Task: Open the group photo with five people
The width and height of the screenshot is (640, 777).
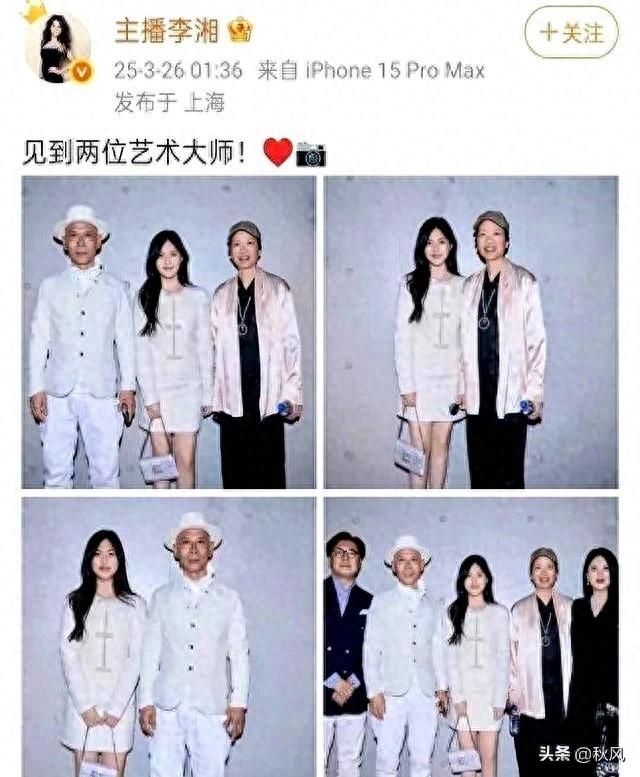Action: click(470, 636)
